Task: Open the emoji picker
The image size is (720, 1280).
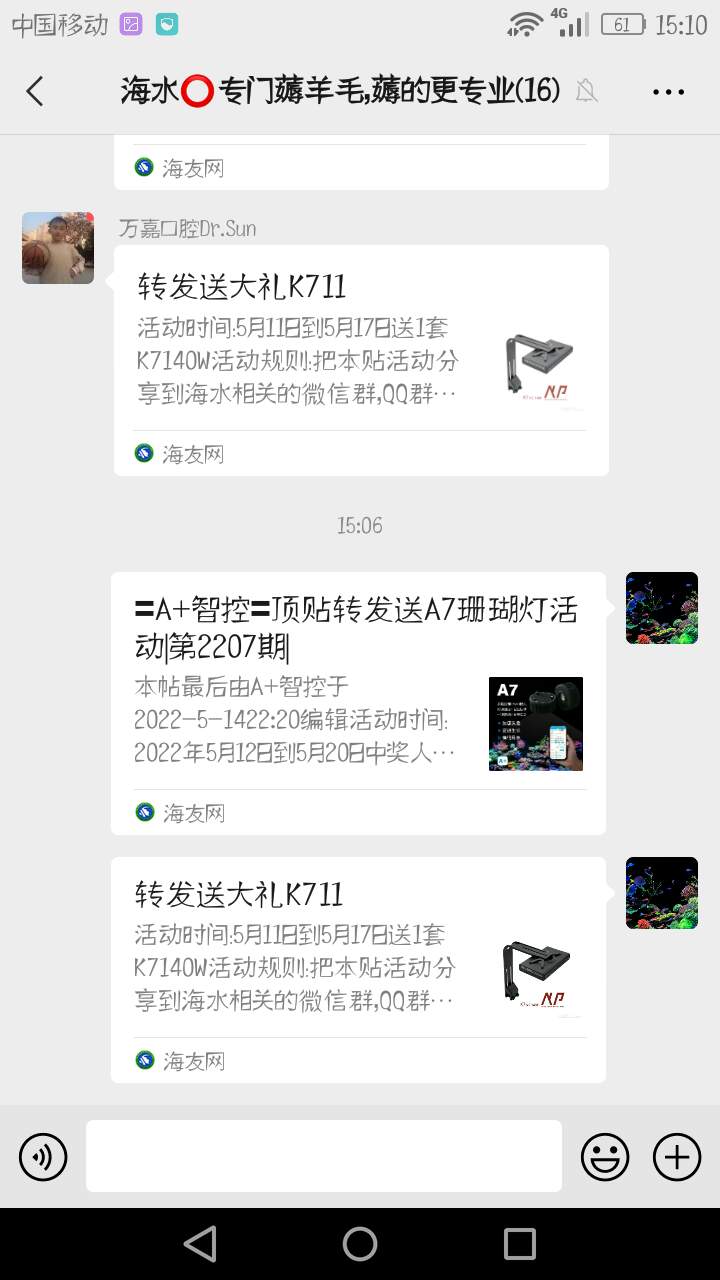Action: point(605,1157)
